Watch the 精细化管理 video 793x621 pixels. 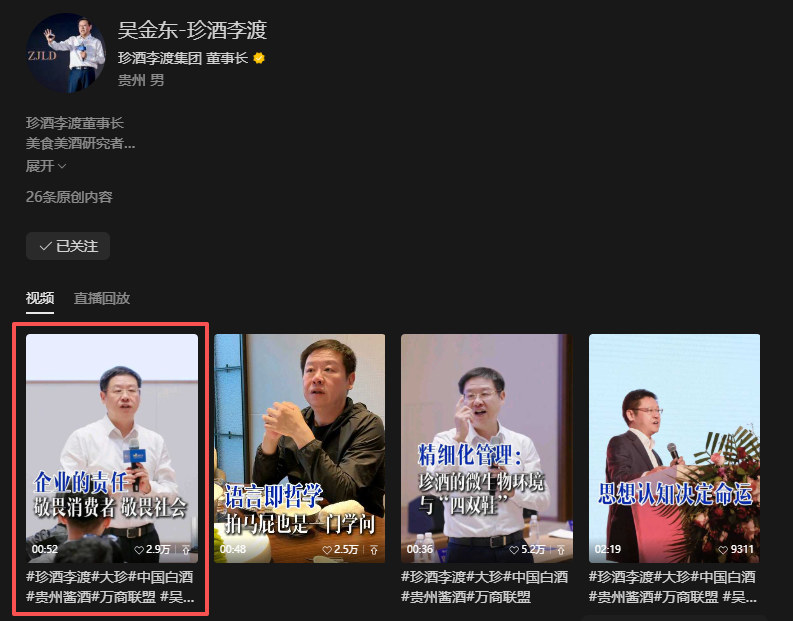click(x=487, y=440)
